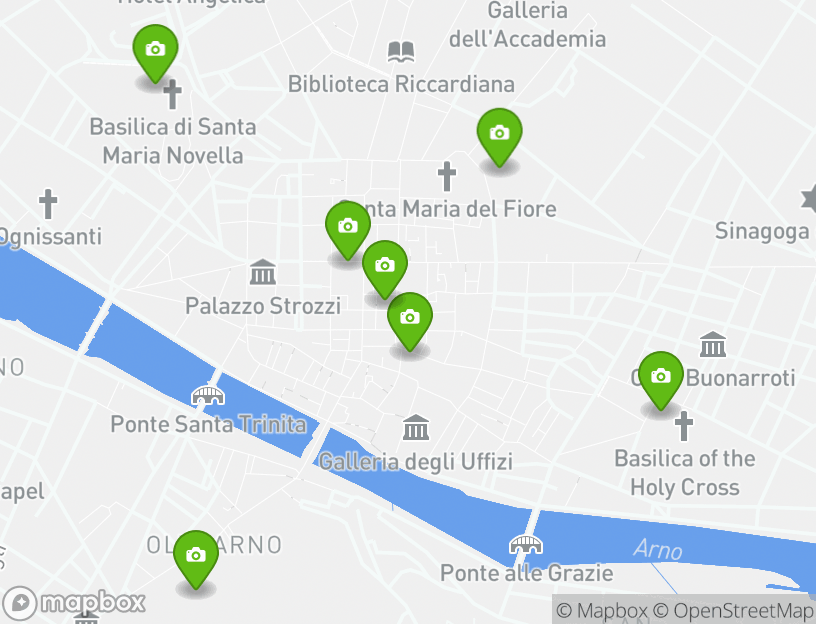
Task: Open the camera pin below Biblioteca Riccardiana
Action: point(499,134)
